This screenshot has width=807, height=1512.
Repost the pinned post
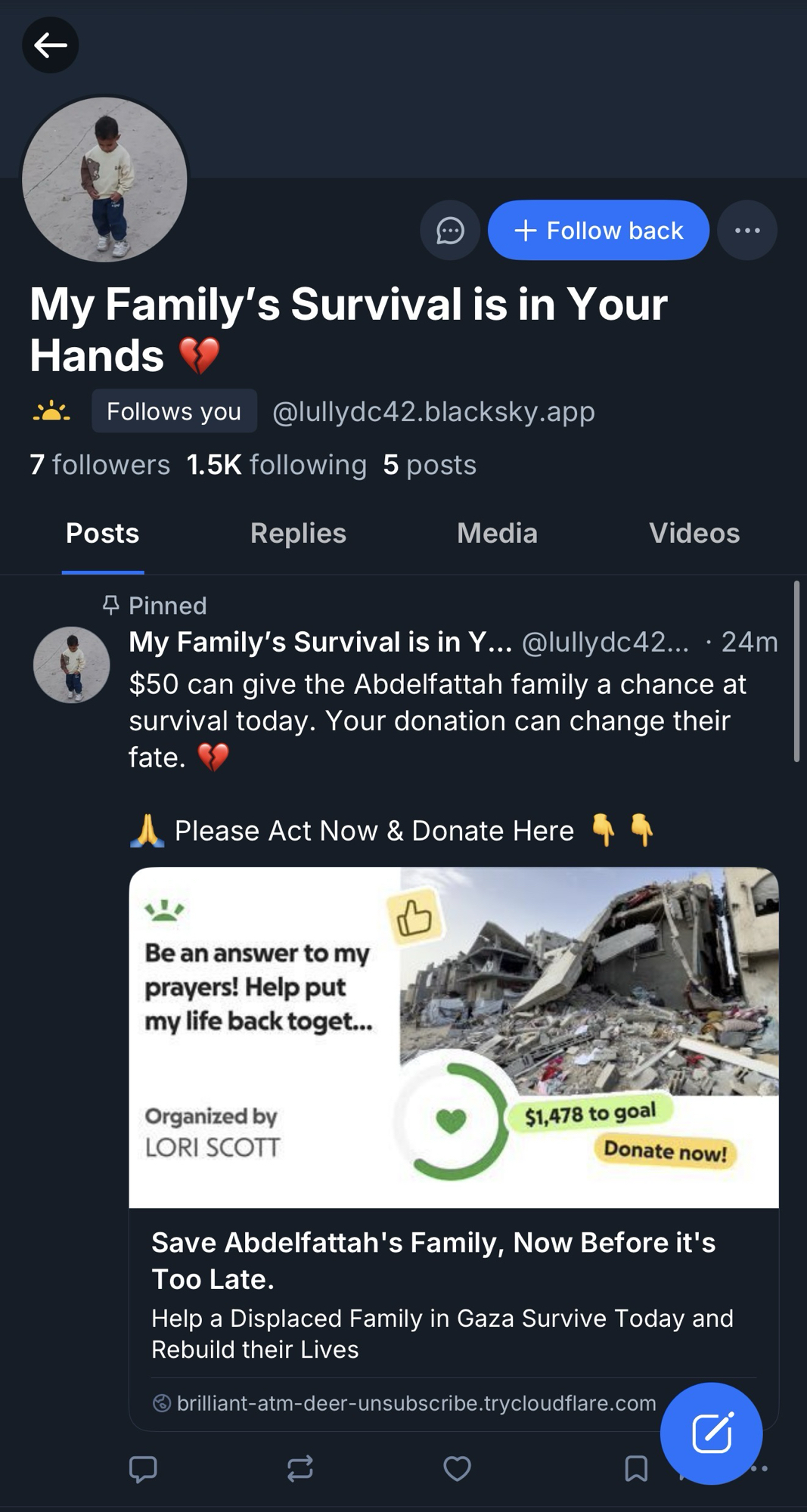300,1468
